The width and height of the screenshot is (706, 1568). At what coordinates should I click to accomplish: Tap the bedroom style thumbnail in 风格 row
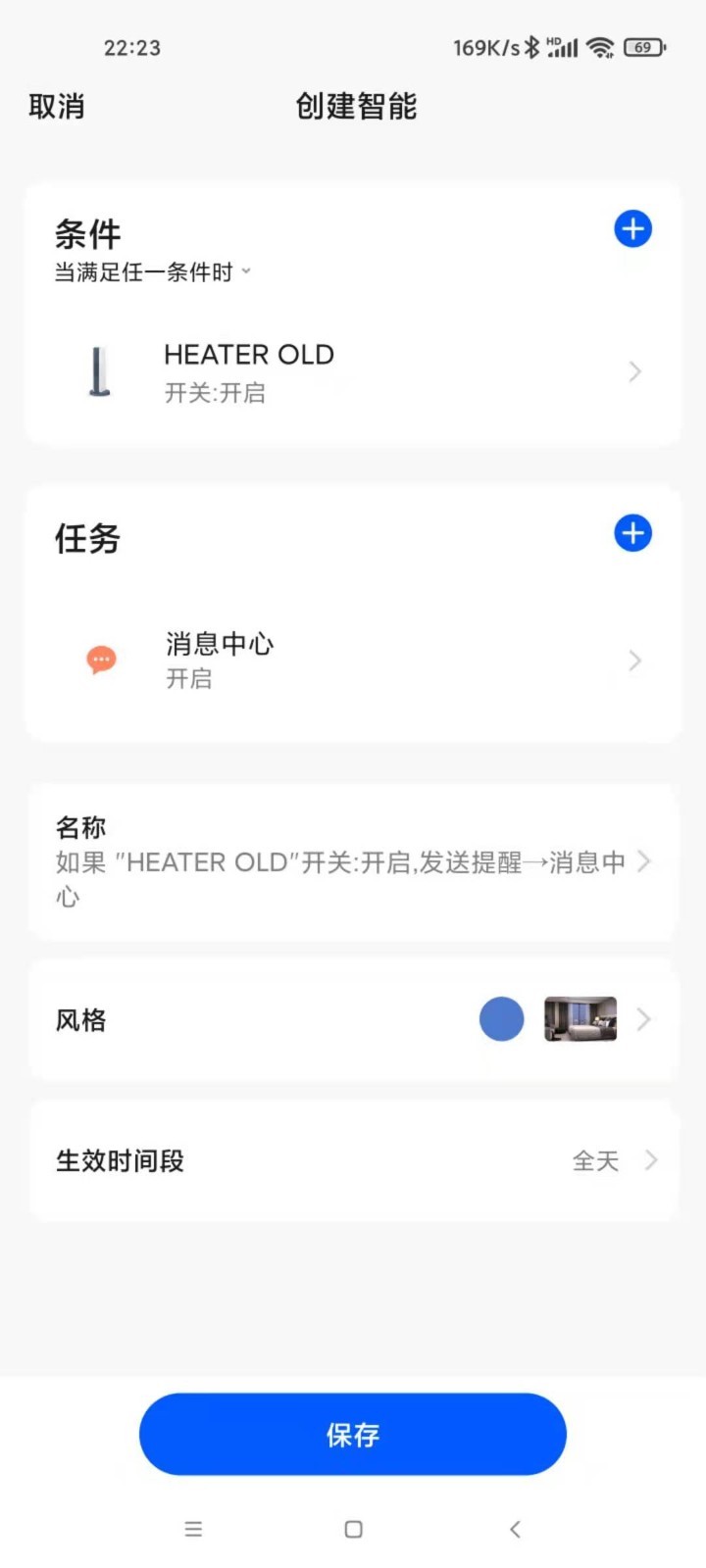tap(580, 1019)
